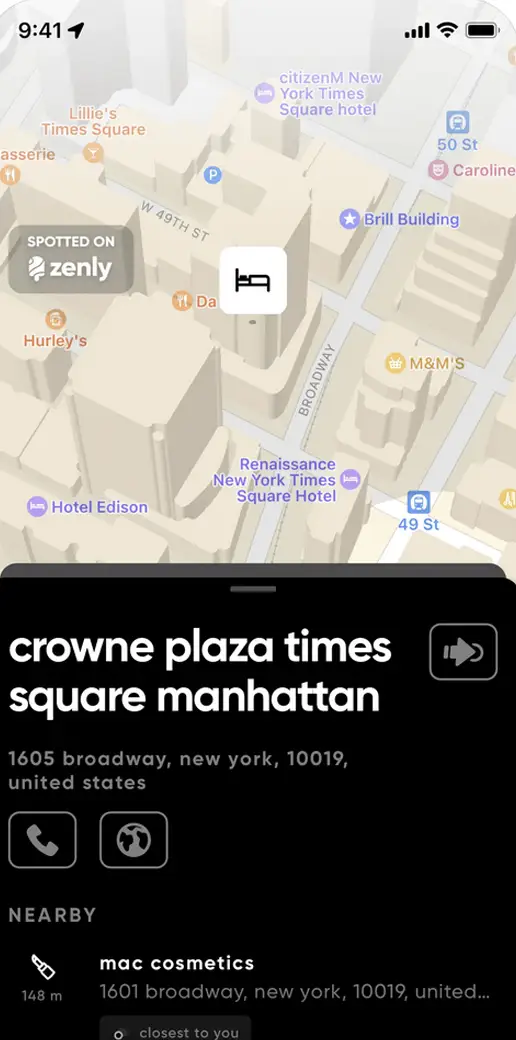The width and height of the screenshot is (516, 1040).
Task: Select Hurley's restaurant marker
Action: tap(56, 329)
